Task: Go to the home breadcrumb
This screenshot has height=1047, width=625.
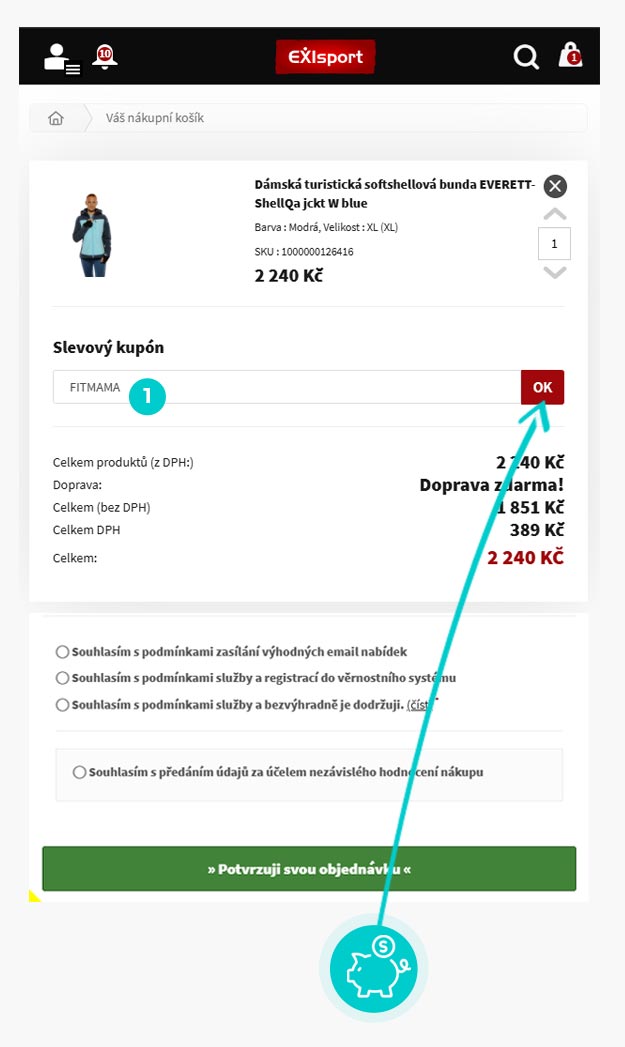Action: click(x=56, y=118)
